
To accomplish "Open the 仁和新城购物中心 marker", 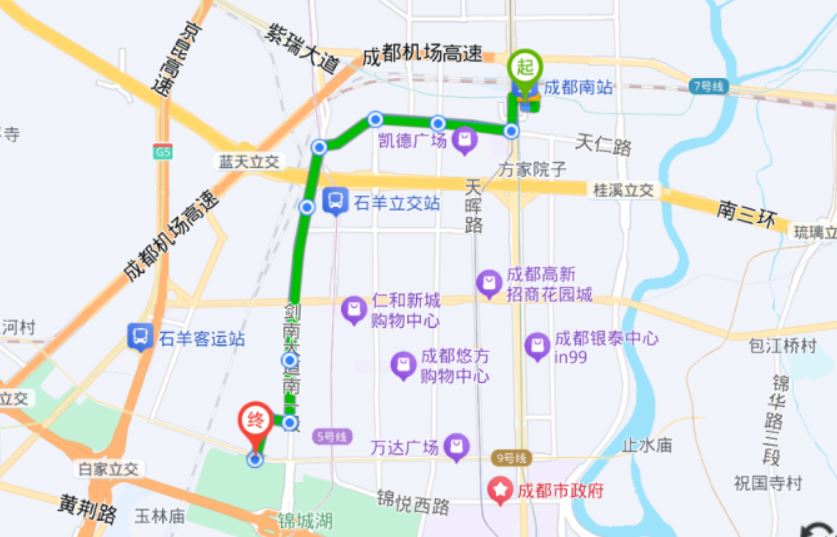I will (353, 309).
